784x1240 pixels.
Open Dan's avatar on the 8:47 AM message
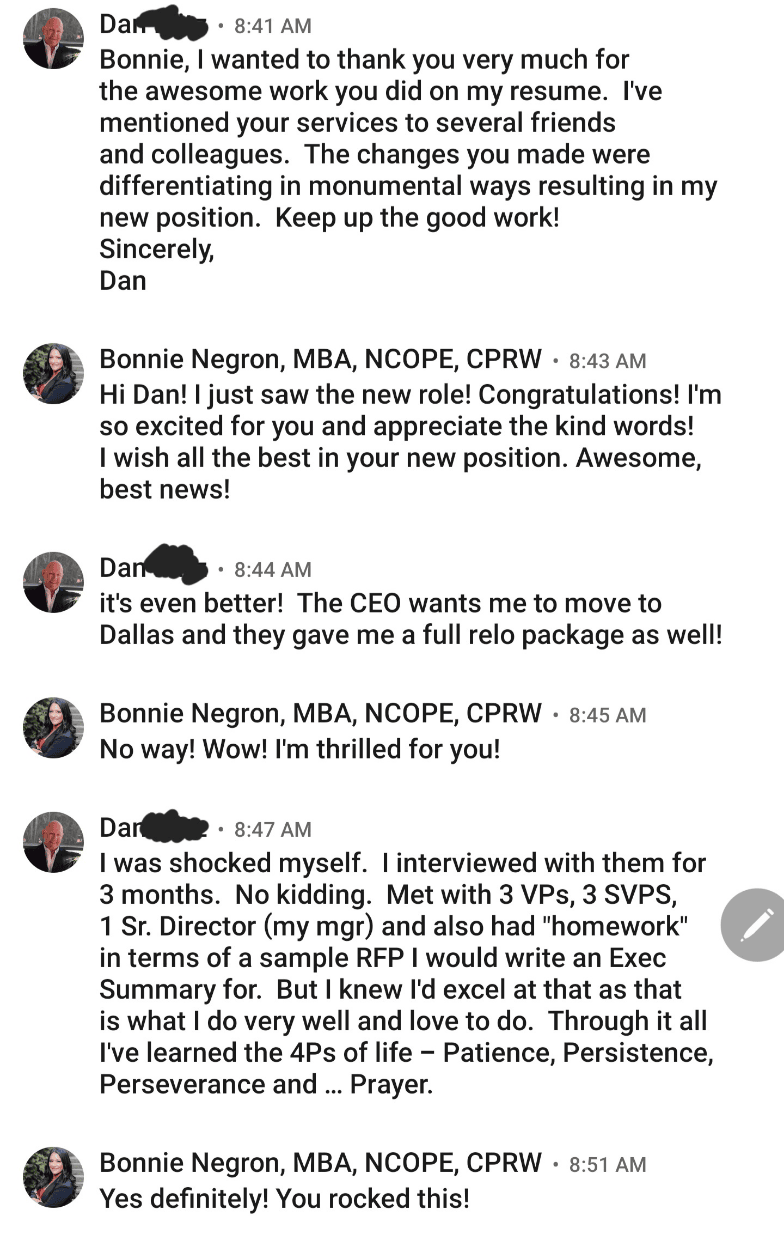point(53,842)
